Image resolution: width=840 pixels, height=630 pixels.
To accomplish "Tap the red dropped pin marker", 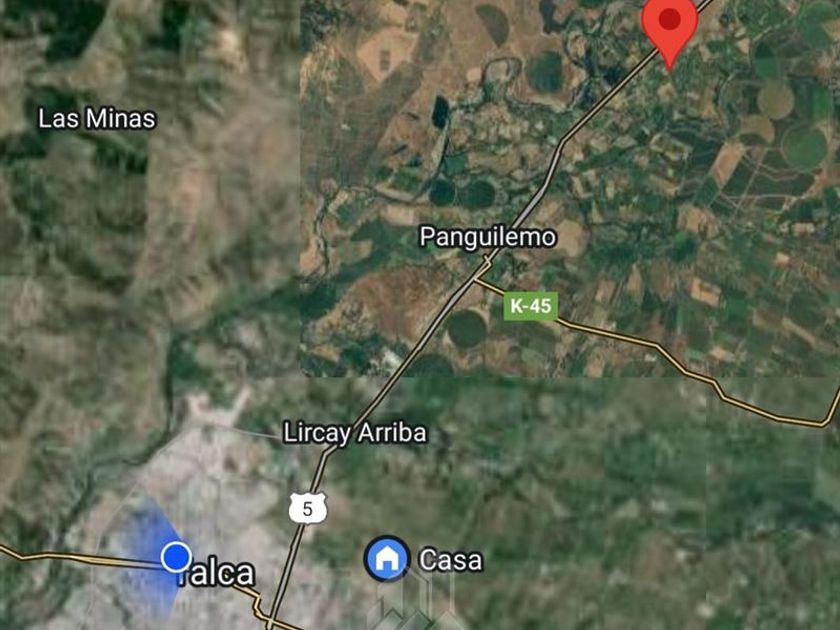I will coord(670,29).
